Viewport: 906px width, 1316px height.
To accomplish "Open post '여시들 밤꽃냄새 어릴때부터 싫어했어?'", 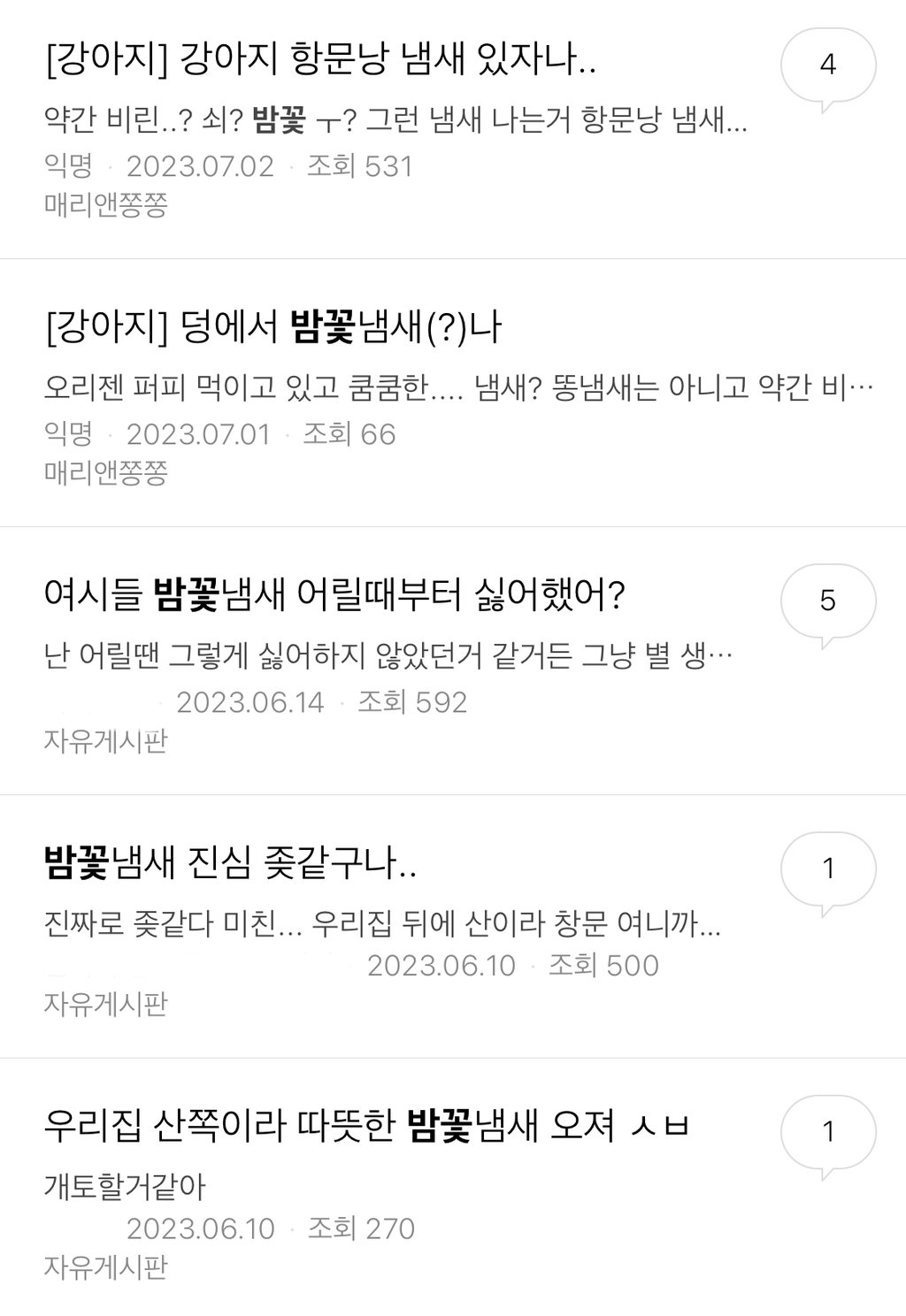I will tap(334, 595).
